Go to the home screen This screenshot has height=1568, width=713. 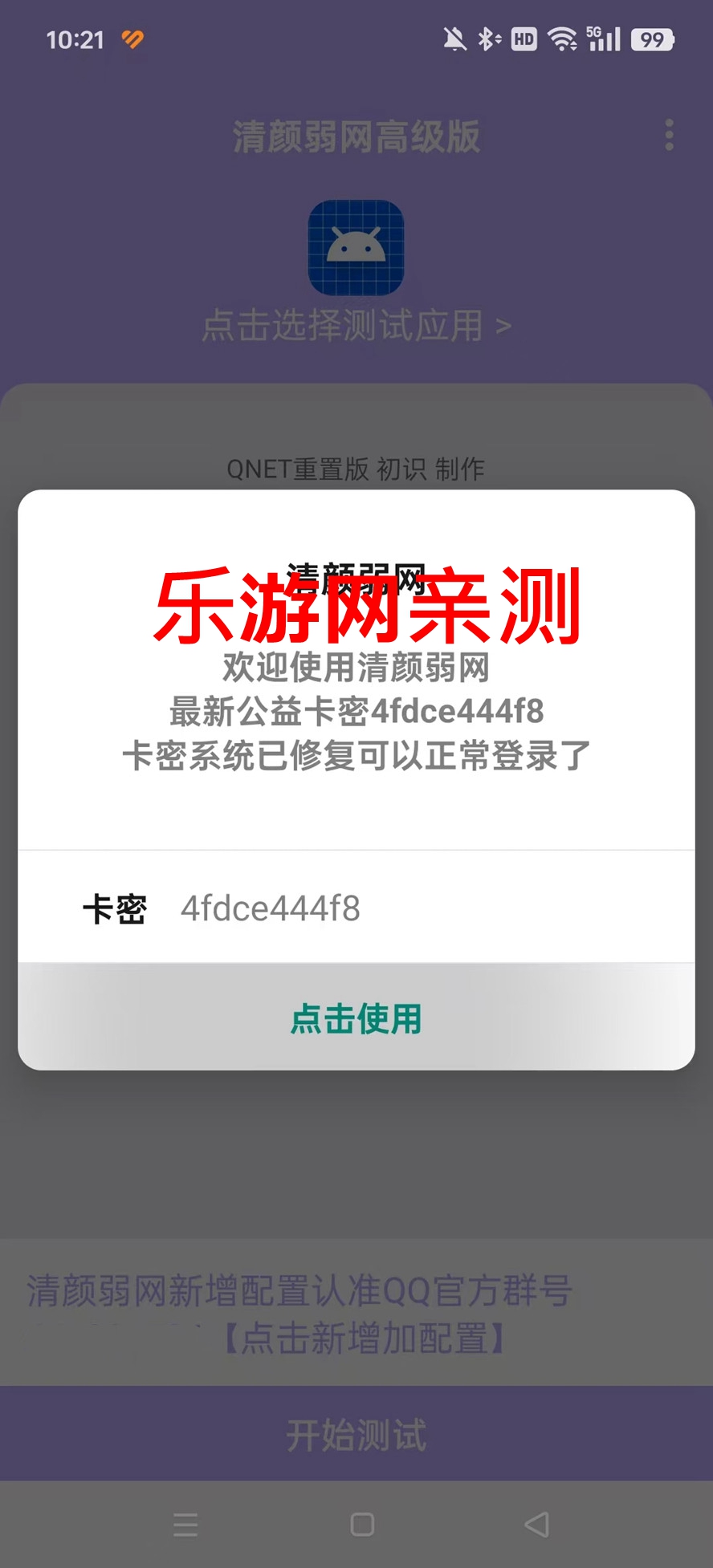click(362, 1524)
